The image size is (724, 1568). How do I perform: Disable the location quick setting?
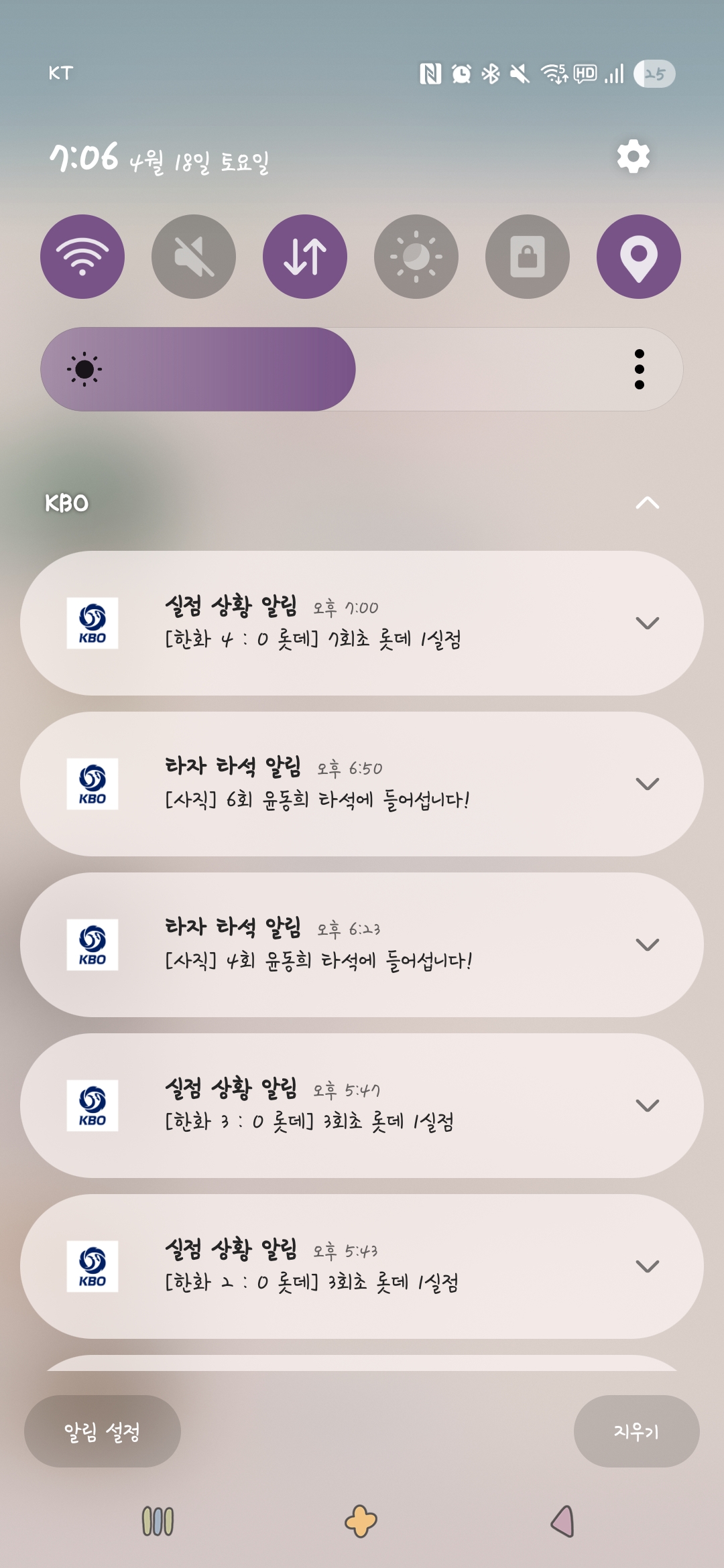coord(639,257)
